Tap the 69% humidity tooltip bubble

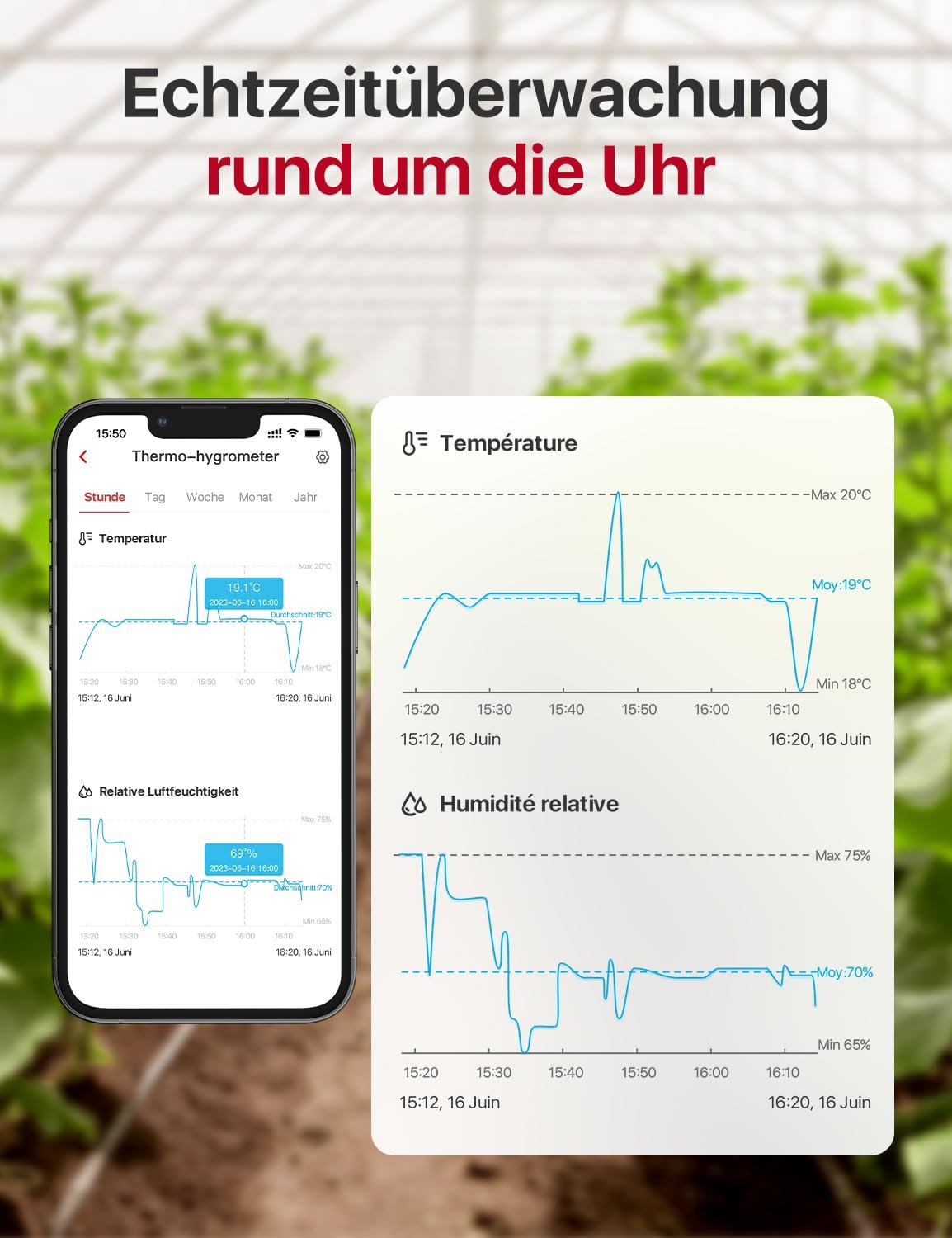point(243,858)
